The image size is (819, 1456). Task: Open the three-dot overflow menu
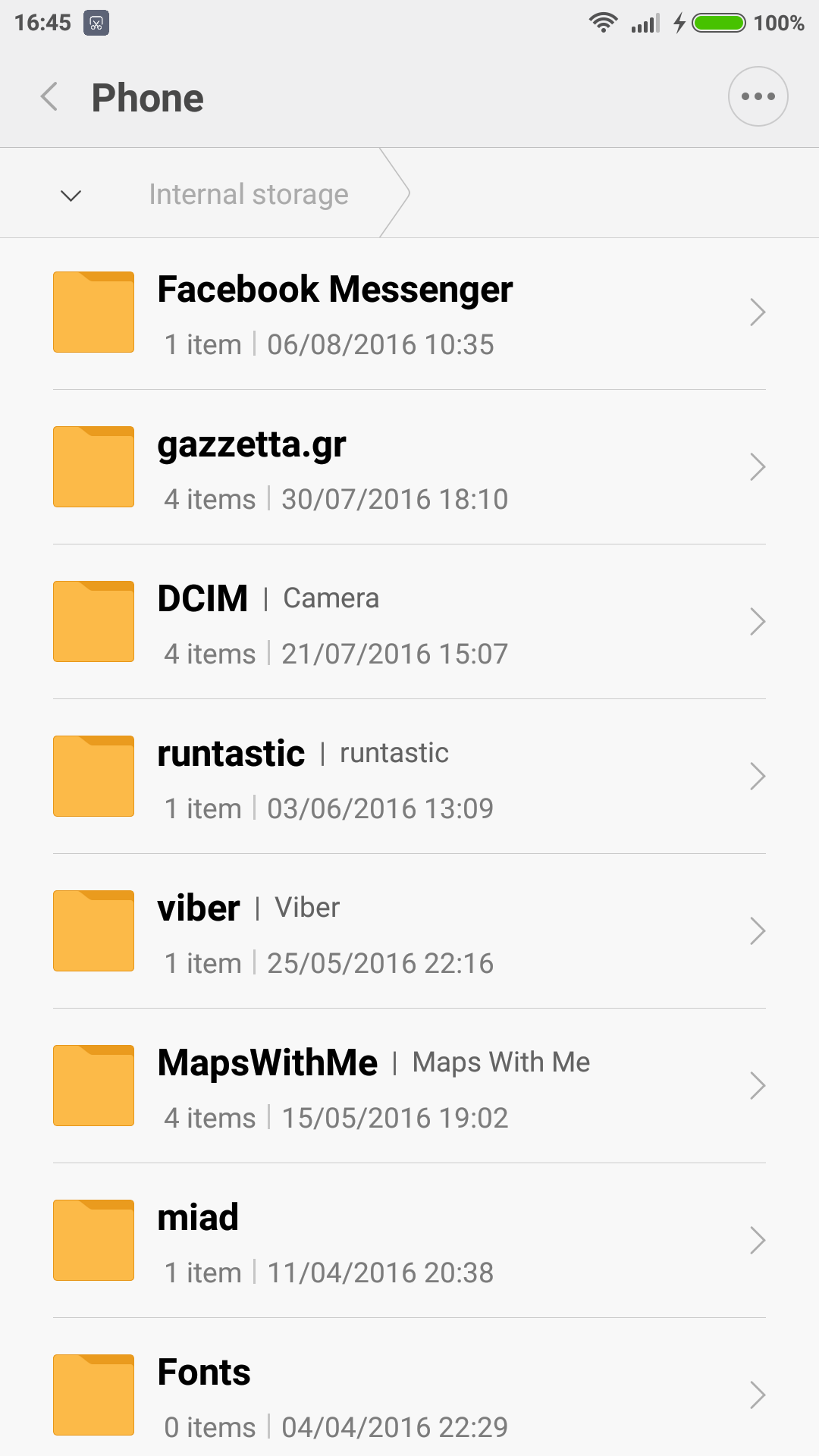click(758, 97)
